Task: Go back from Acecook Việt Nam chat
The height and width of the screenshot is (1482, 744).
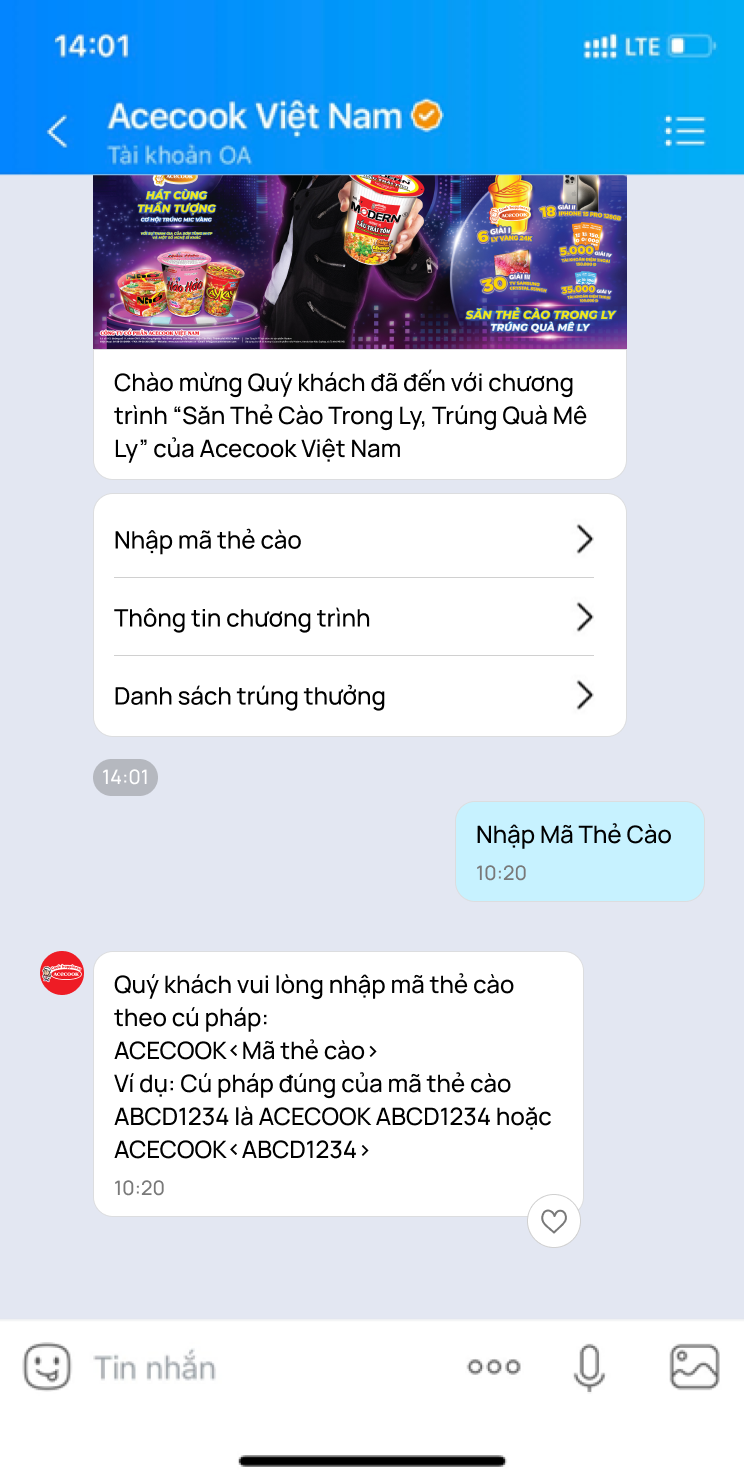Action: pos(58,131)
